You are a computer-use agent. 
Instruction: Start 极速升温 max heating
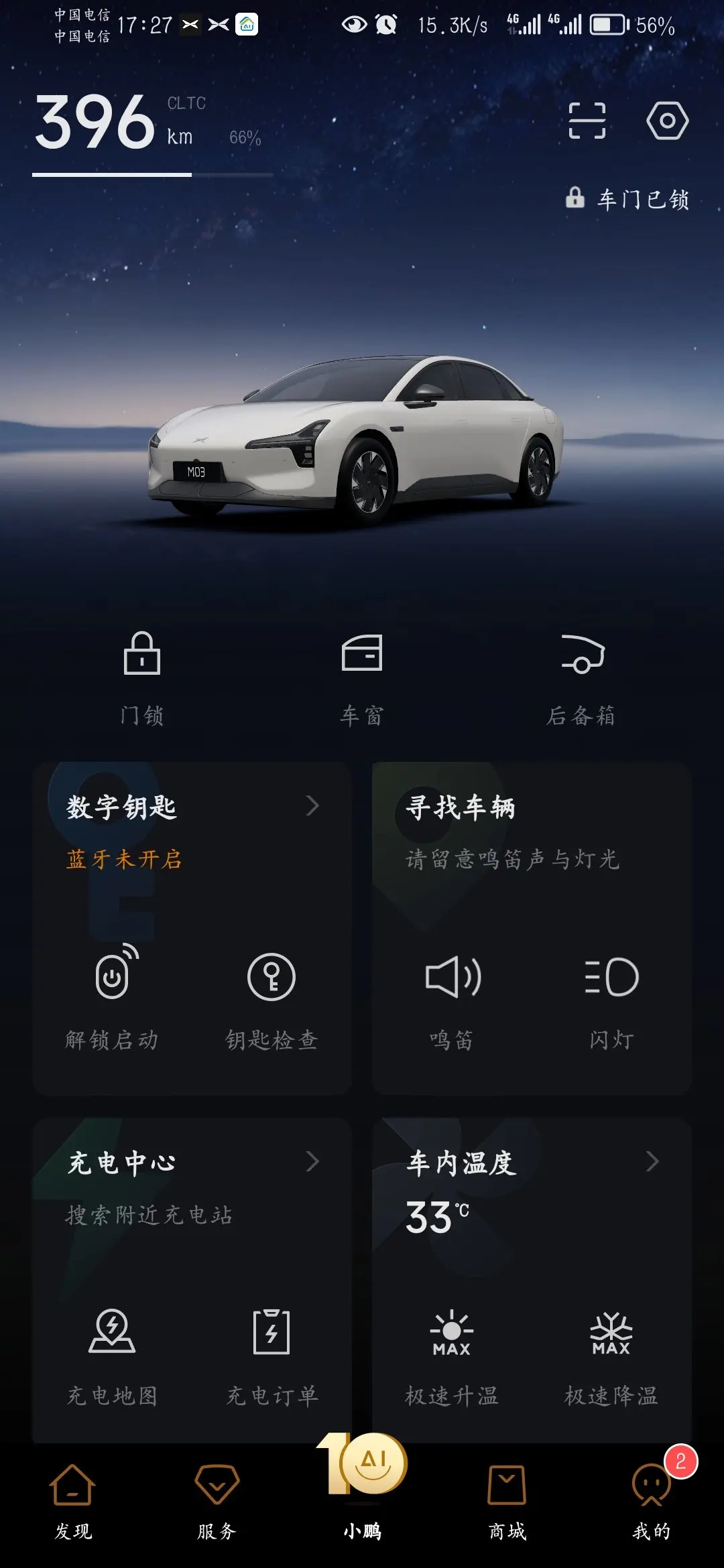(x=452, y=1355)
